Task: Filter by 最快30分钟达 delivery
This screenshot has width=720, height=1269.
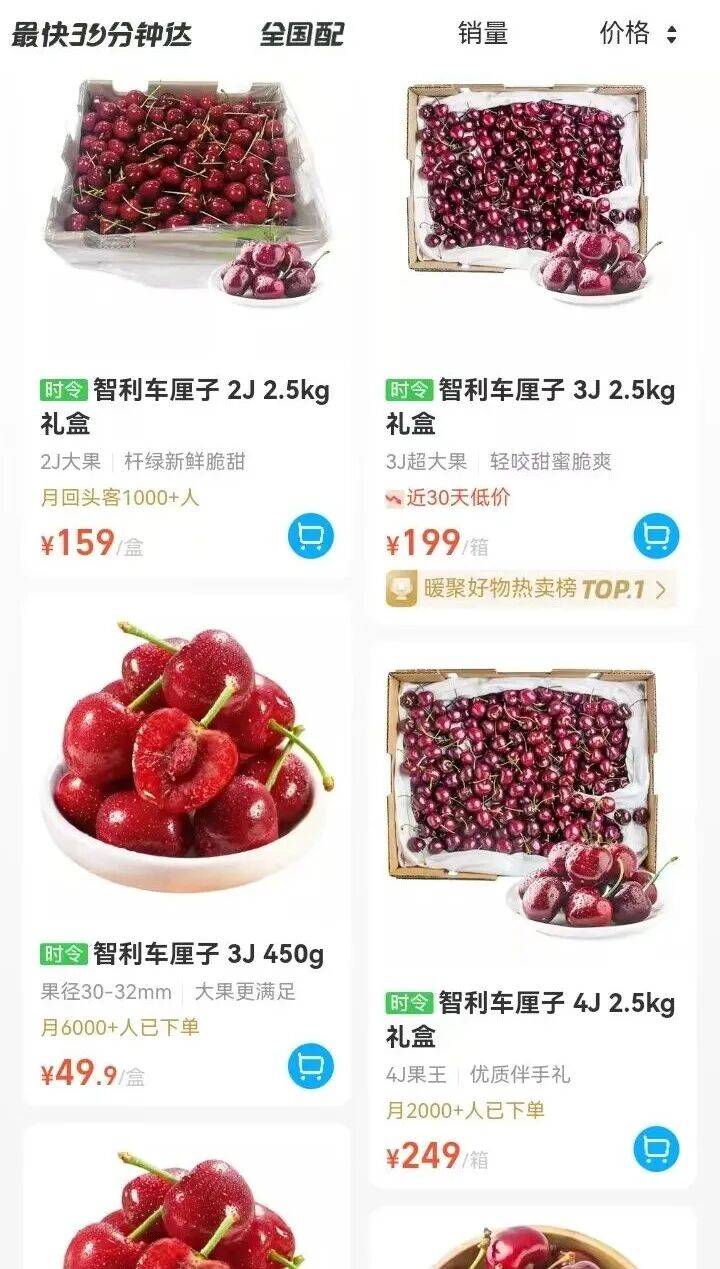Action: pos(101,34)
